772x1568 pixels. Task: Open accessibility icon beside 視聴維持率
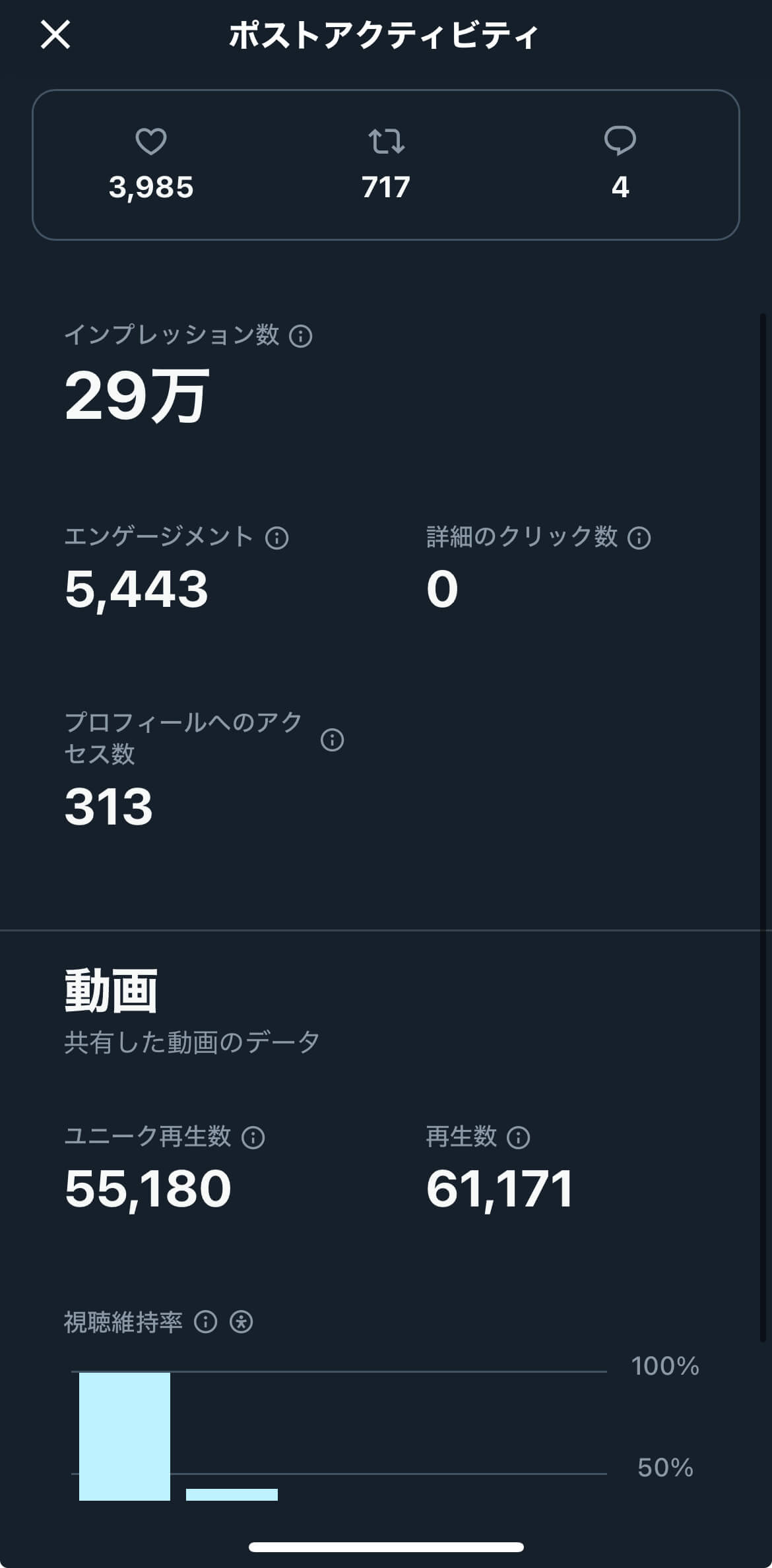click(241, 1322)
